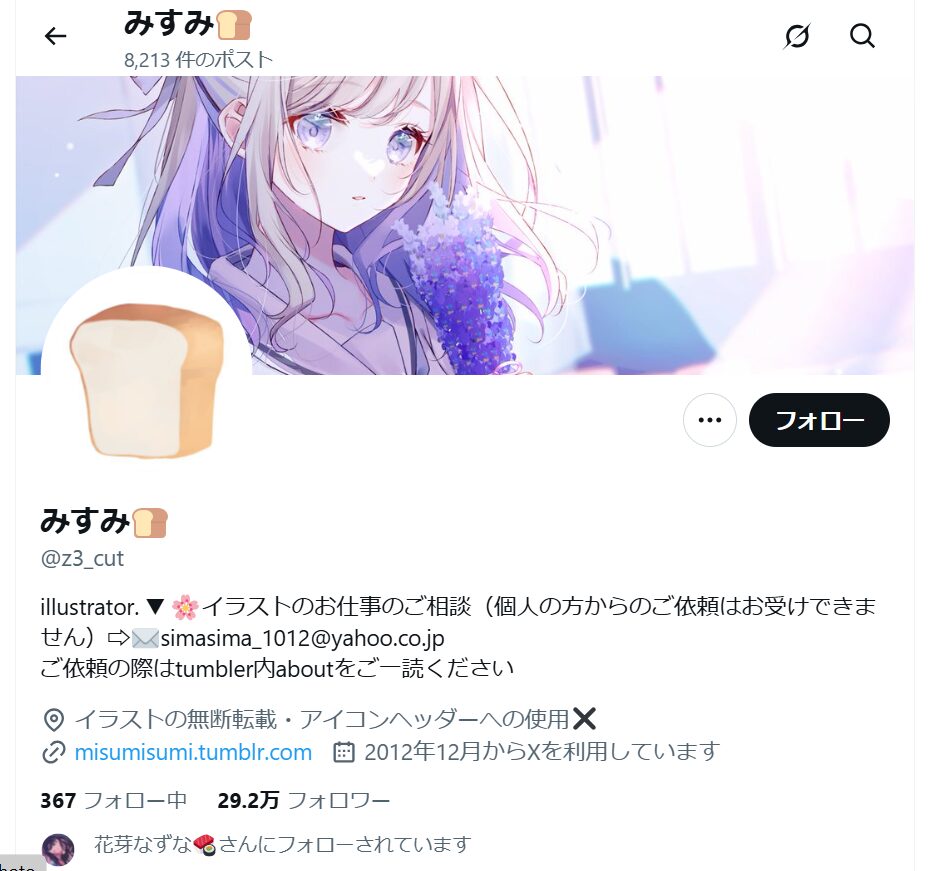
Task: View the 367 フォロー中 list
Action: (x=114, y=801)
